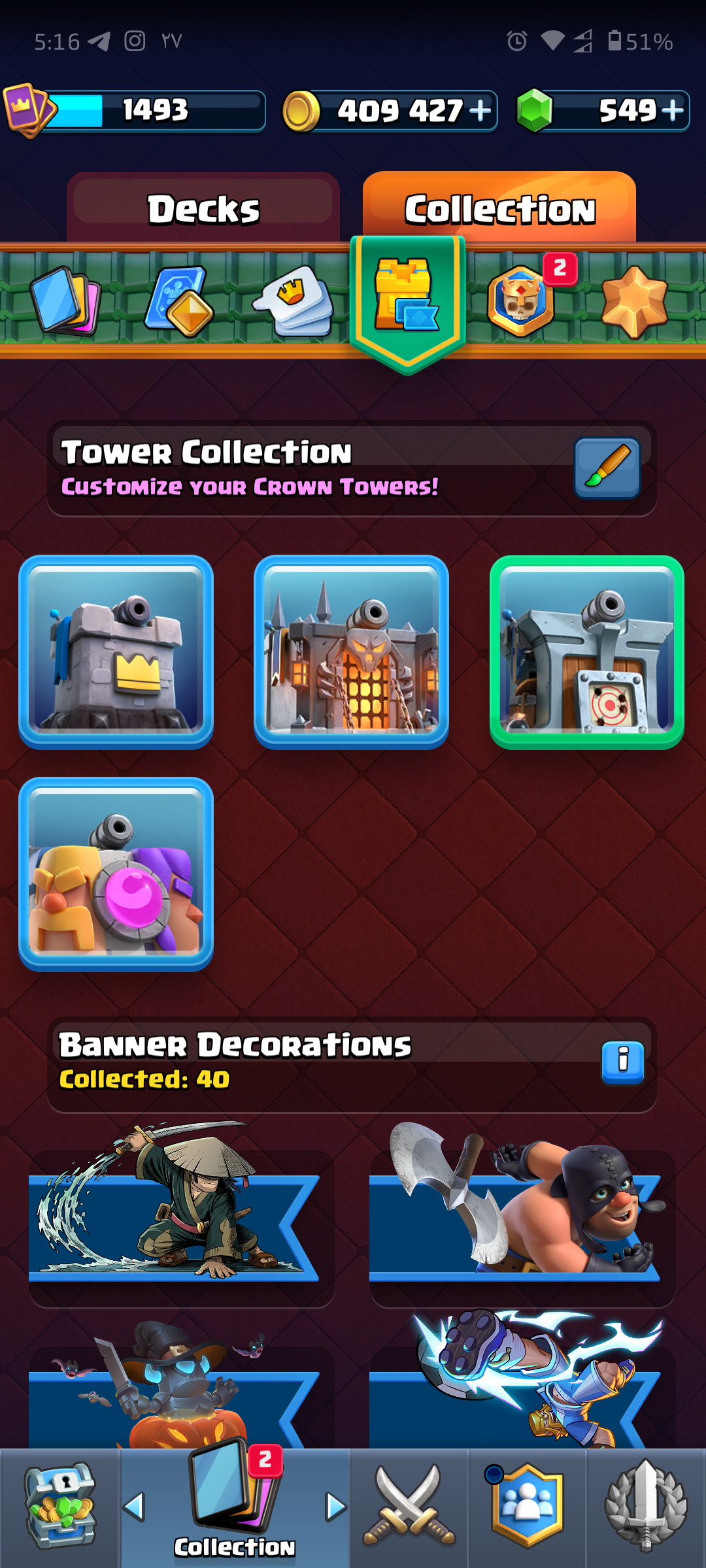Viewport: 706px width, 1568px height.
Task: Open the Emotes sub-tab
Action: [294, 301]
